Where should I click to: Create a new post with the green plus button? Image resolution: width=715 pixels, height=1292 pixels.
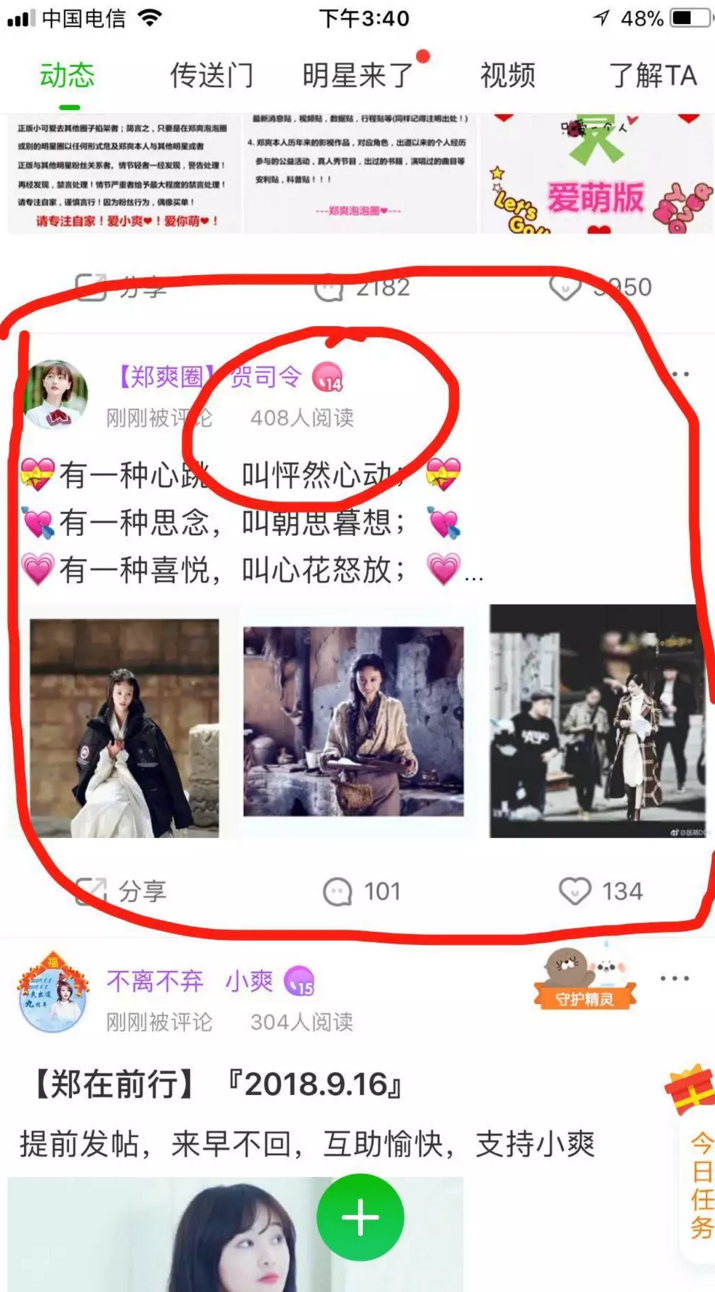point(360,1218)
